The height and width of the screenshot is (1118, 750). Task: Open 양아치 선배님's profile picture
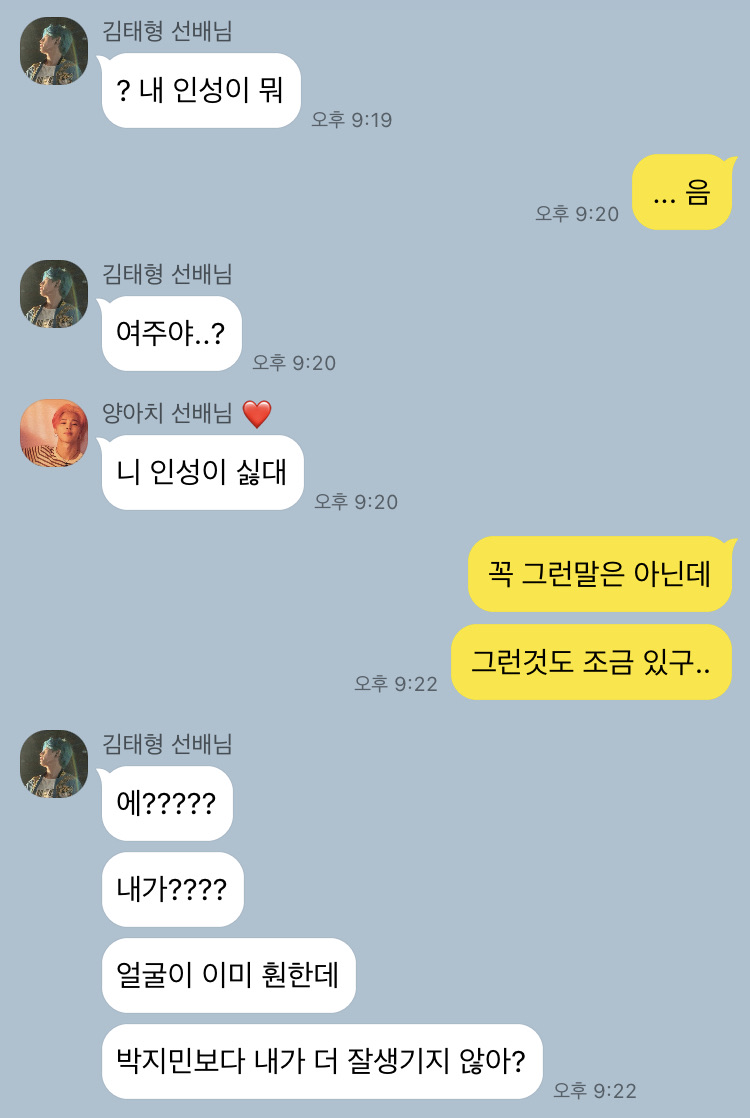pos(54,433)
